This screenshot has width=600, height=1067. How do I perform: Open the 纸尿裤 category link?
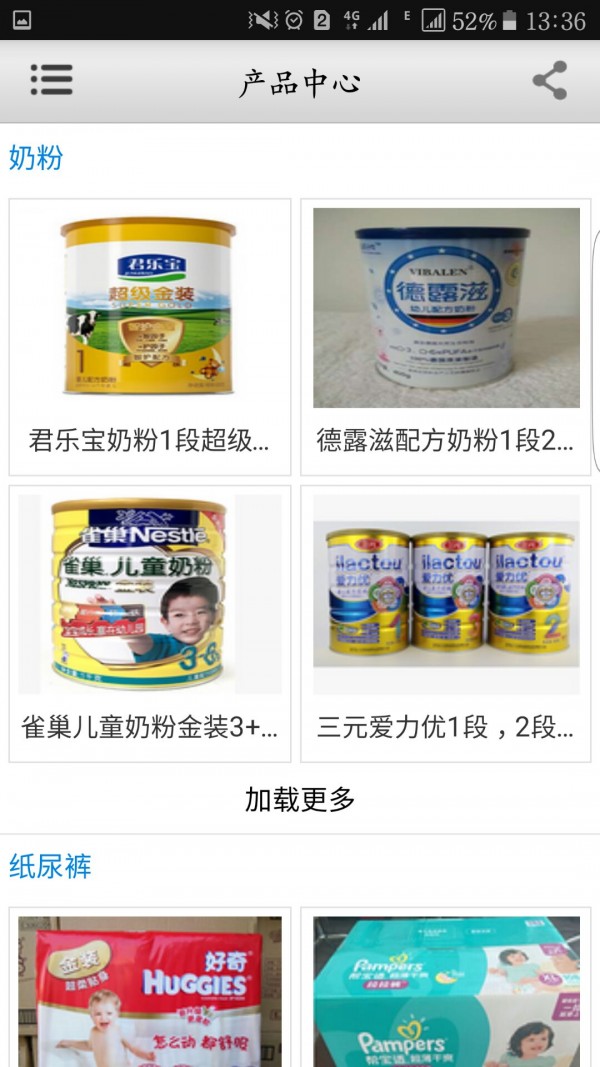(x=50, y=866)
